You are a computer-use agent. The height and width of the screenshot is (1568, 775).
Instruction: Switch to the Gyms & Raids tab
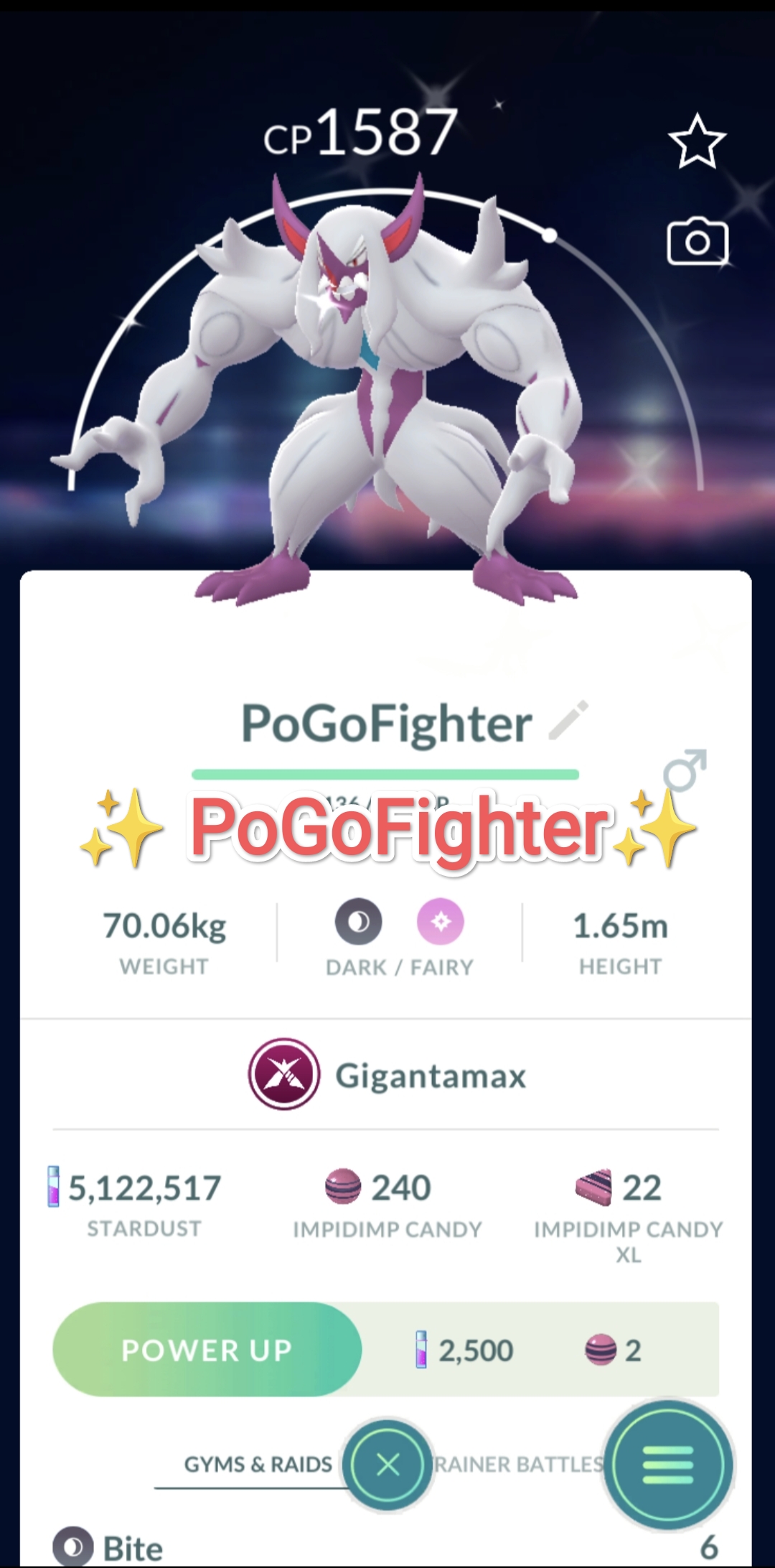point(258,1464)
